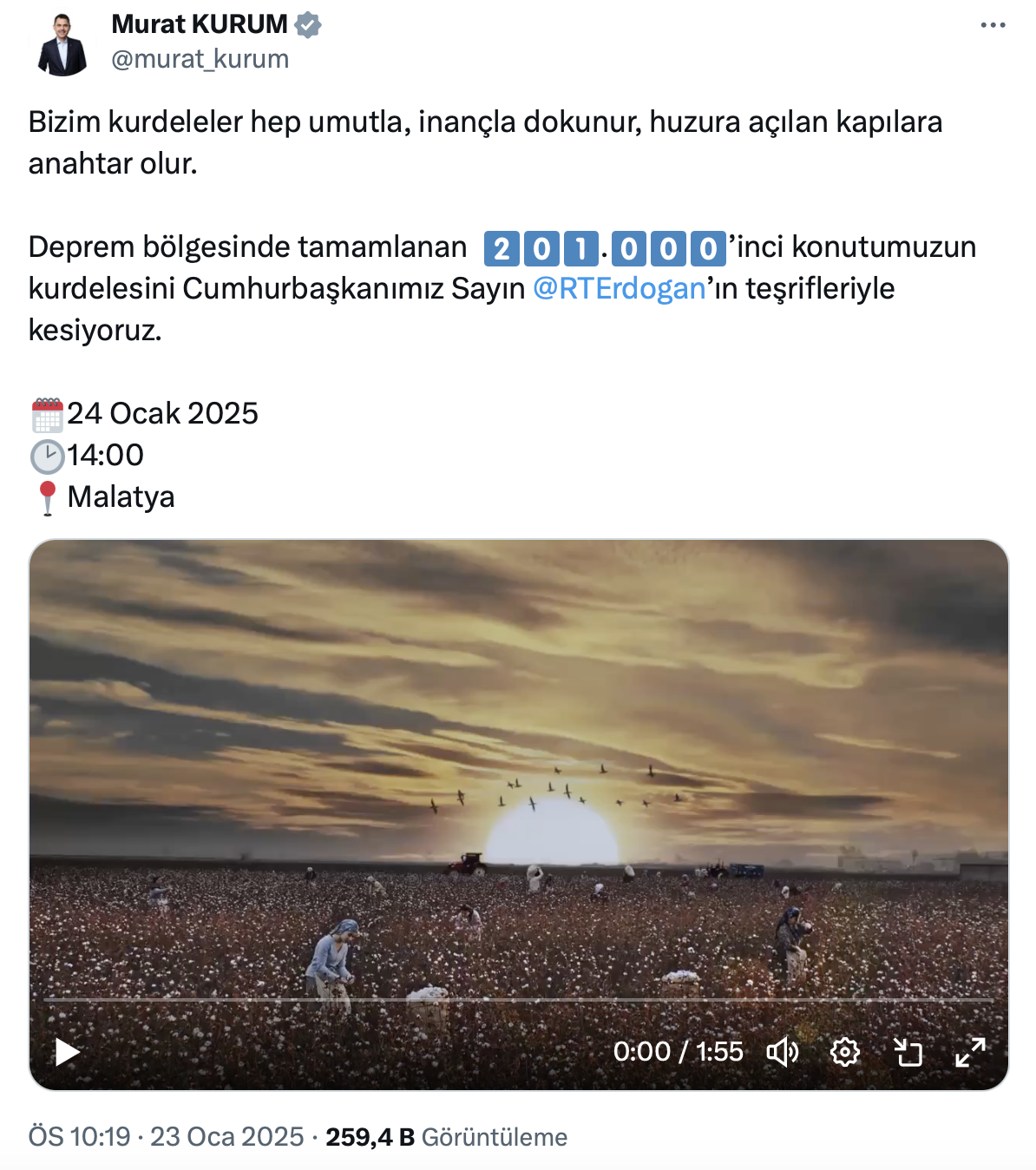Open Murat KURUM's profile picture
This screenshot has height=1170, width=1036.
pyautogui.click(x=63, y=44)
